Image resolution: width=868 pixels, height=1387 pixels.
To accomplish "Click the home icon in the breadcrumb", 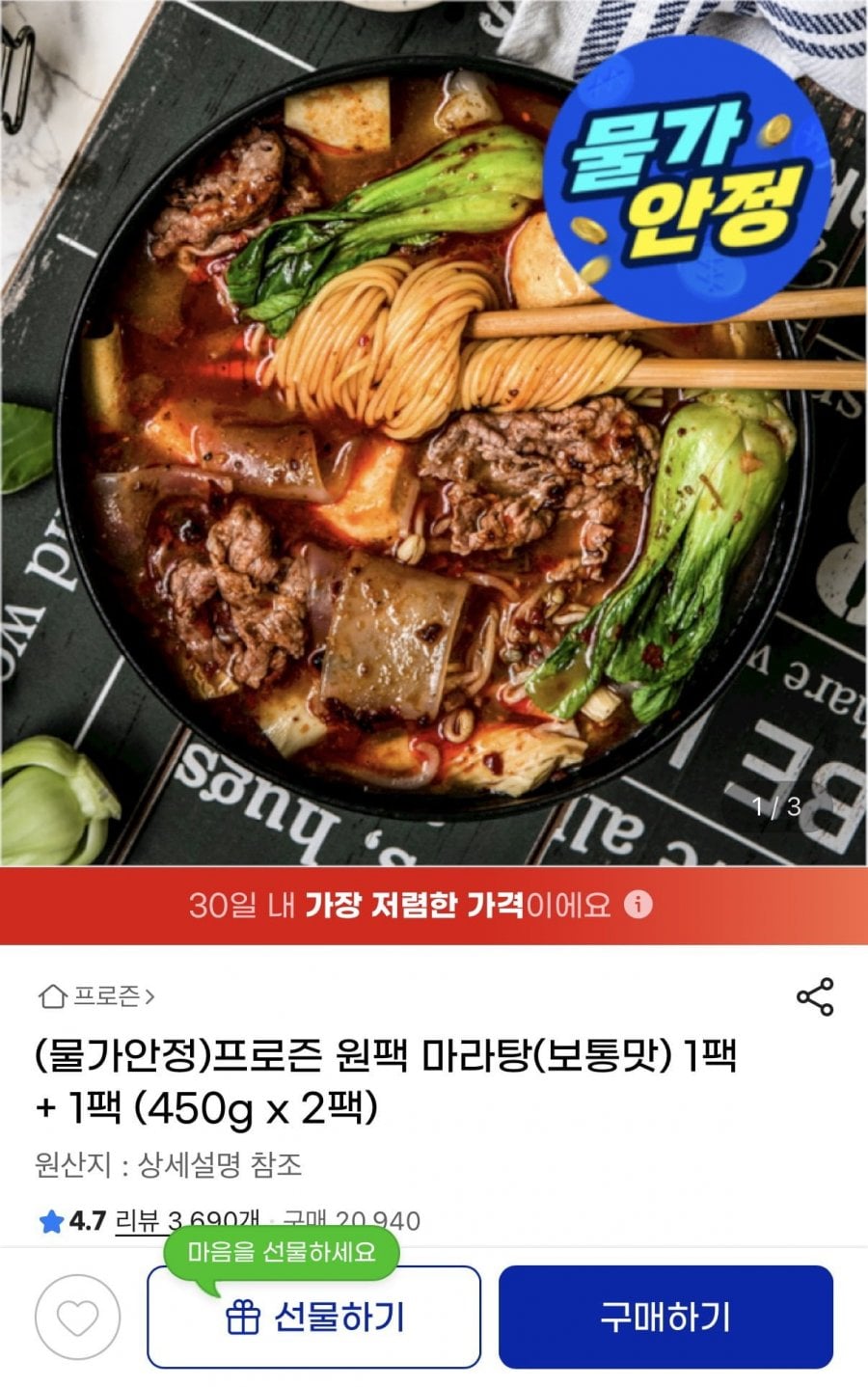I will 51,998.
